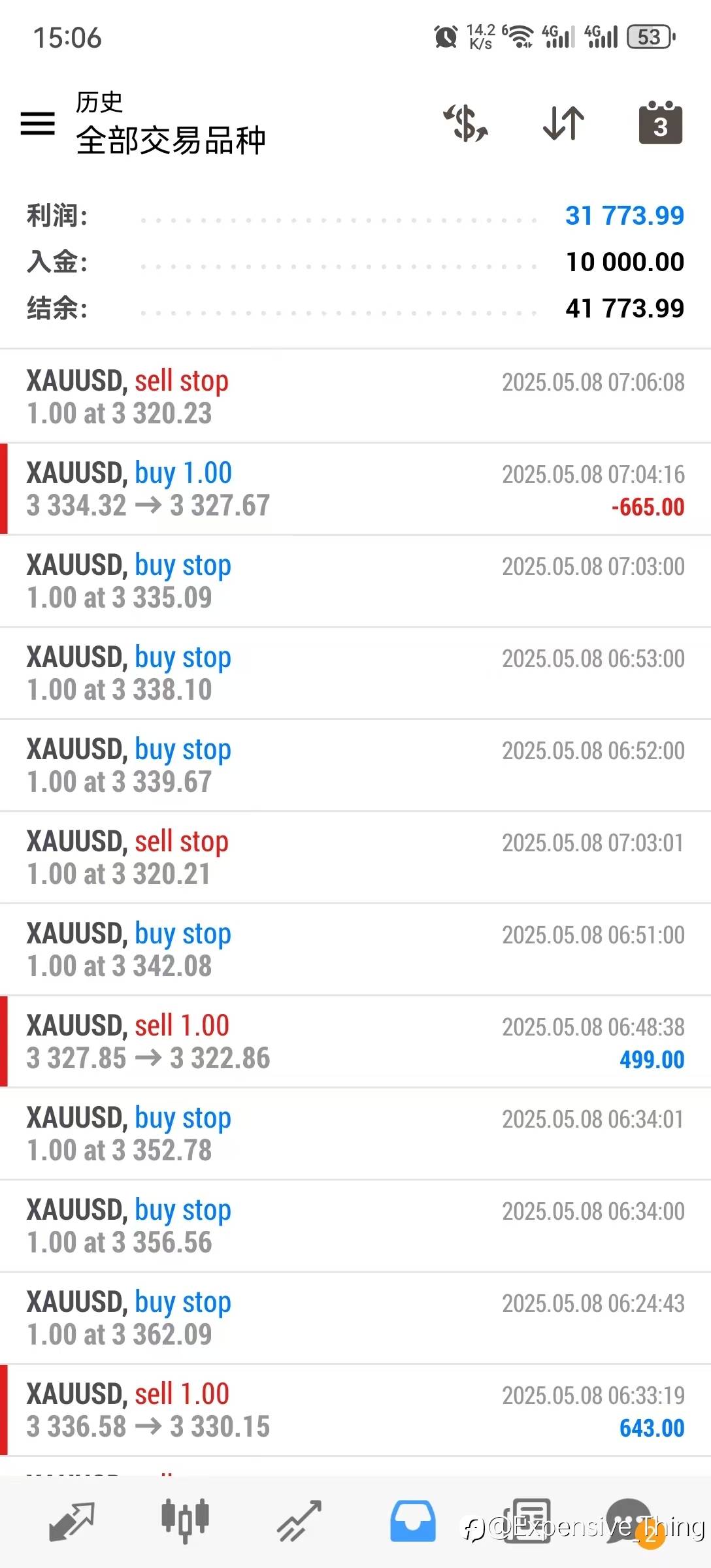Image resolution: width=711 pixels, height=1568 pixels.
Task: Open the sort order arrows
Action: [563, 123]
